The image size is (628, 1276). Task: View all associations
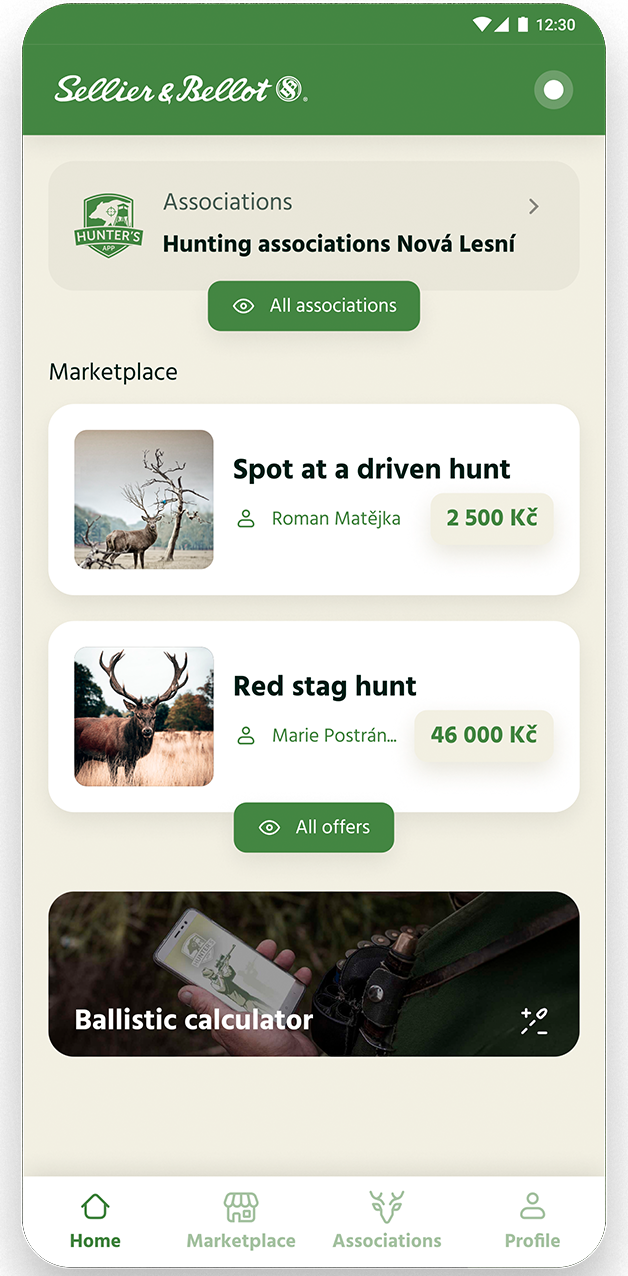314,306
